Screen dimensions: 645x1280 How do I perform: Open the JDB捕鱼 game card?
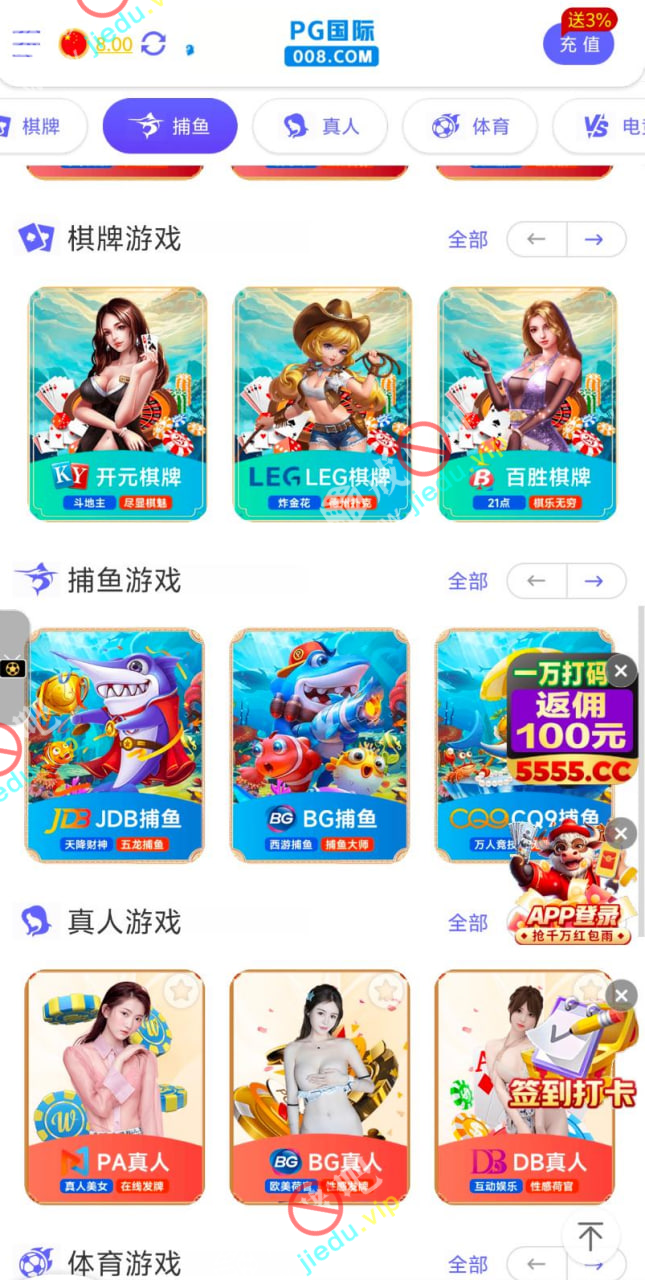tap(118, 745)
